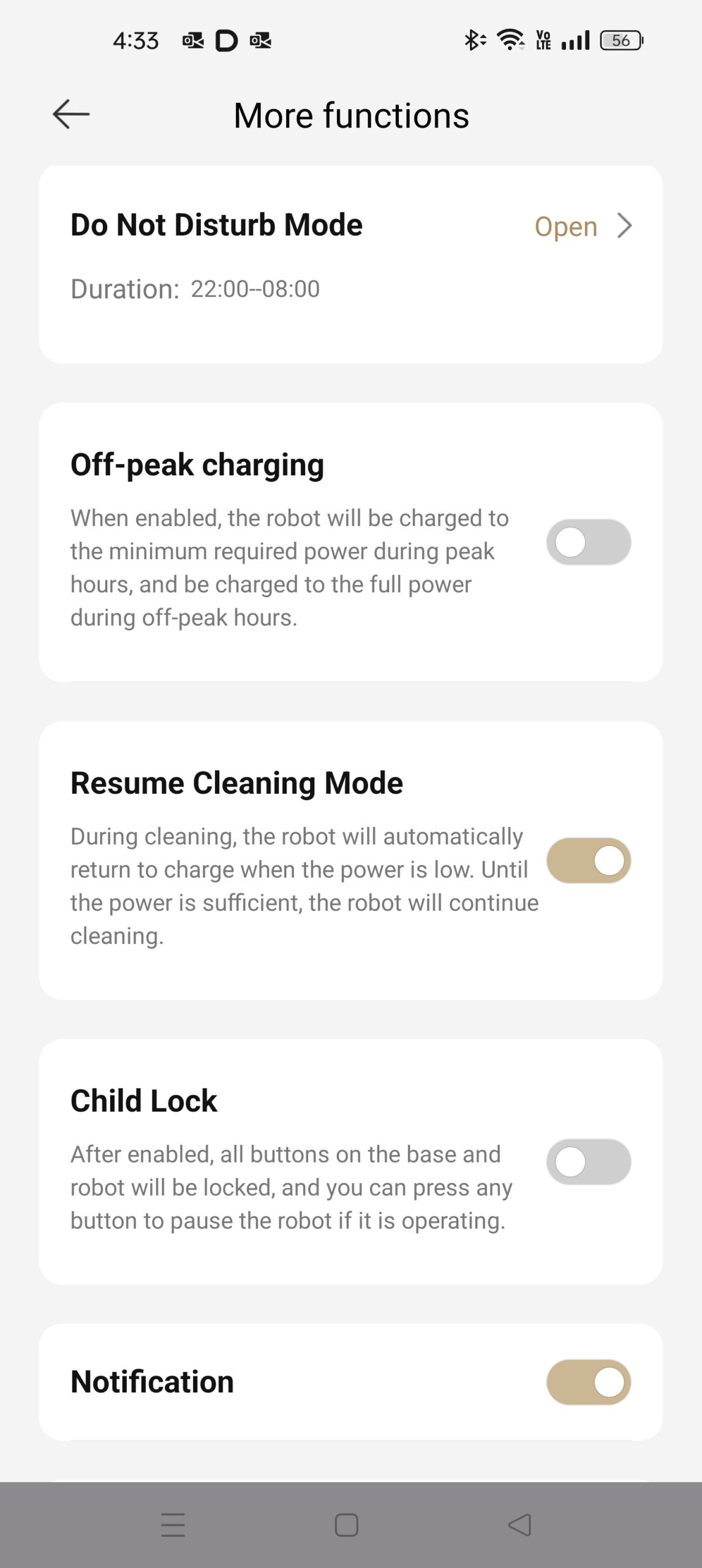Open Do Not Disturb Mode settings
Screen dimensions: 702x1568
click(x=582, y=226)
